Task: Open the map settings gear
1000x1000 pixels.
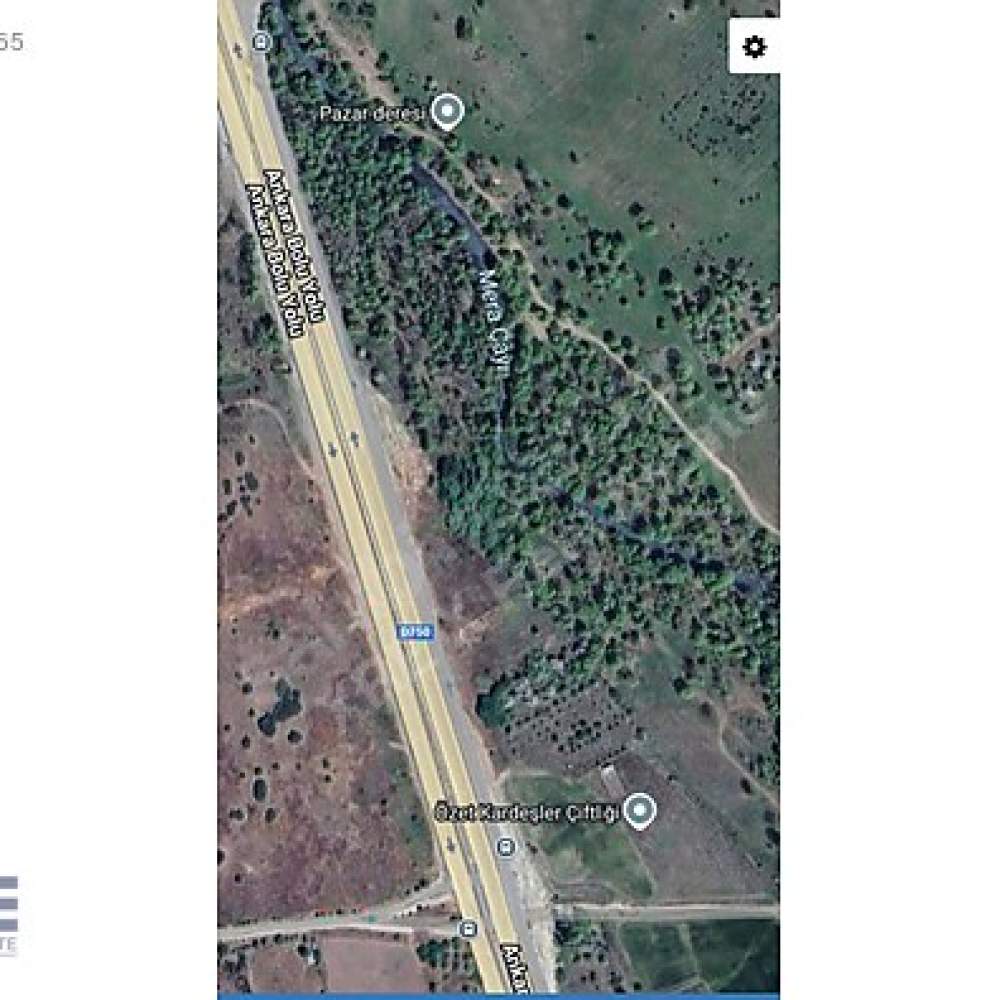Action: 754,46
